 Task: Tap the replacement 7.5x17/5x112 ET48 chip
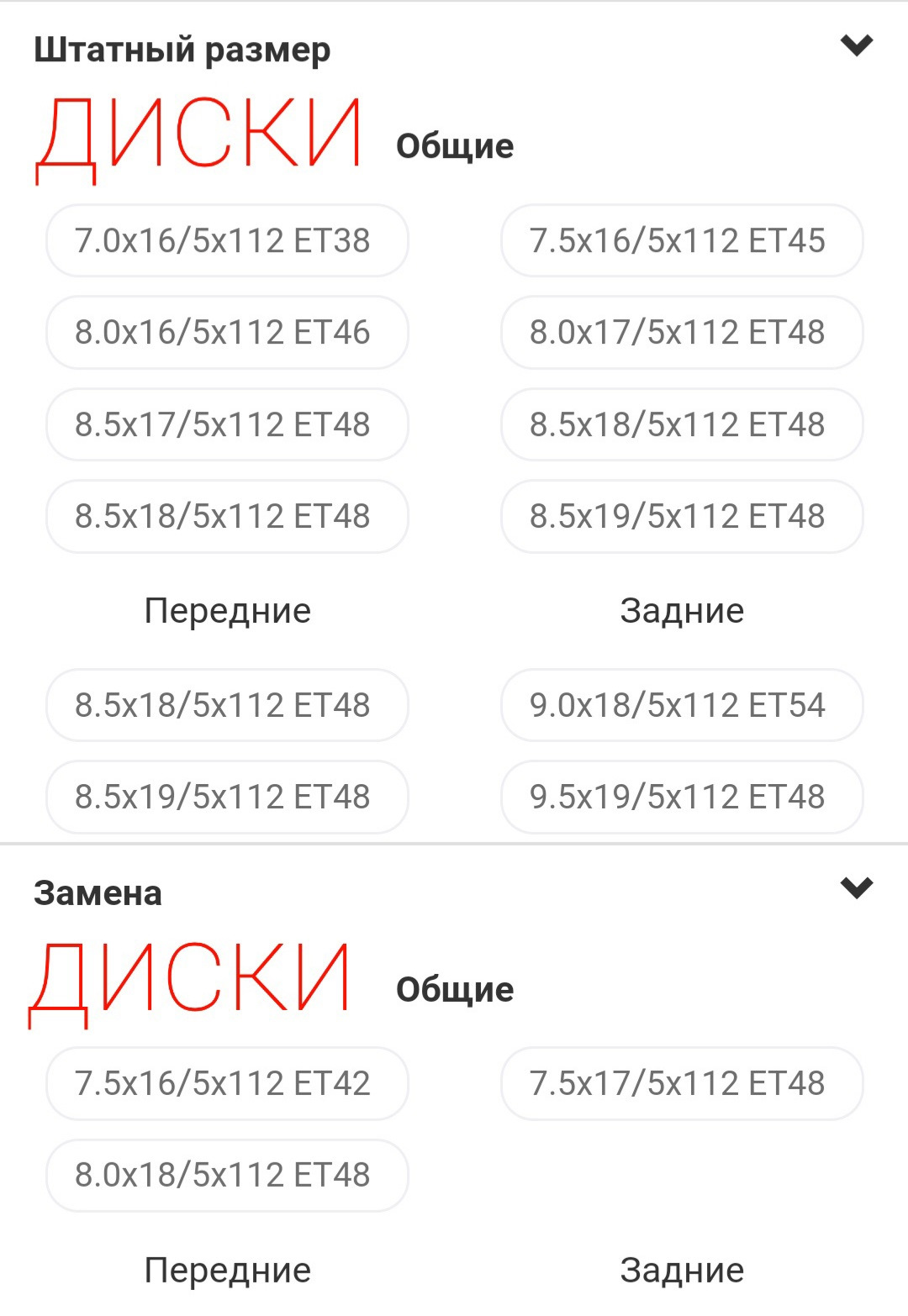(x=682, y=1084)
